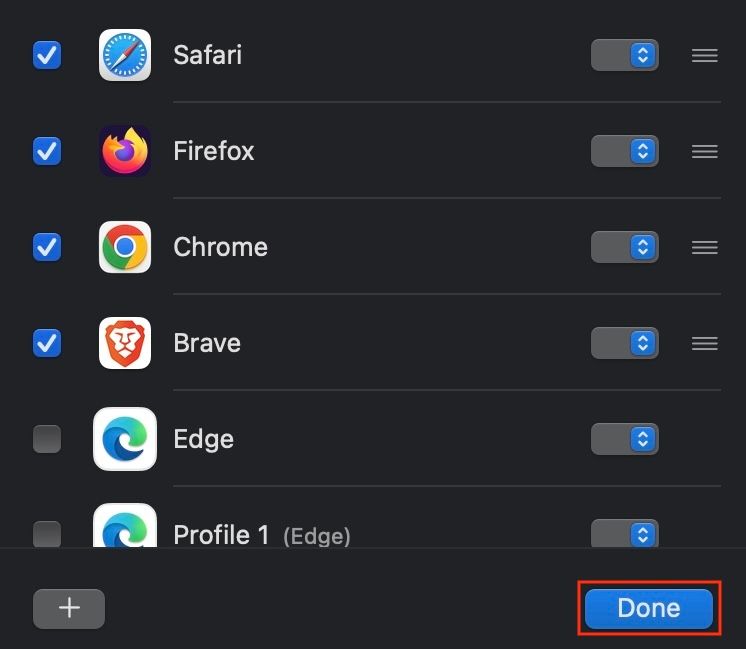Image resolution: width=746 pixels, height=649 pixels.
Task: Check the Profile 1 (Edge) checkbox
Action: point(47,534)
